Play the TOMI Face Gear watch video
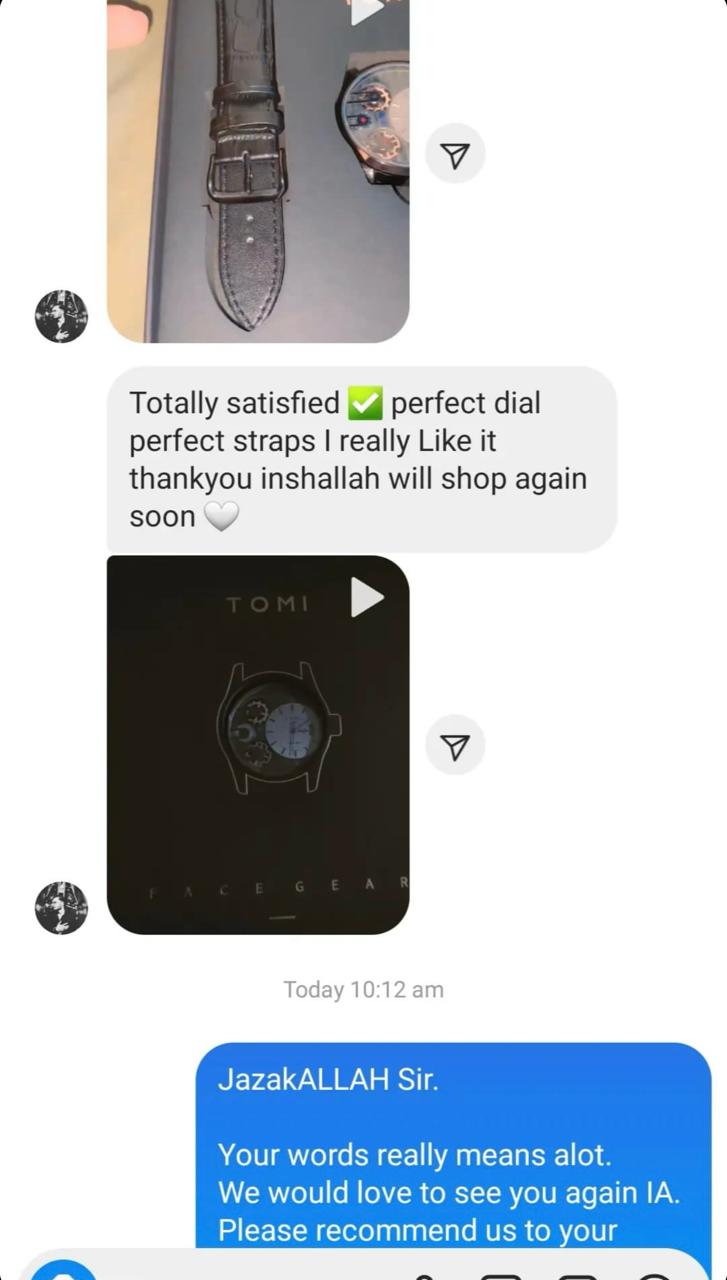 click(366, 598)
